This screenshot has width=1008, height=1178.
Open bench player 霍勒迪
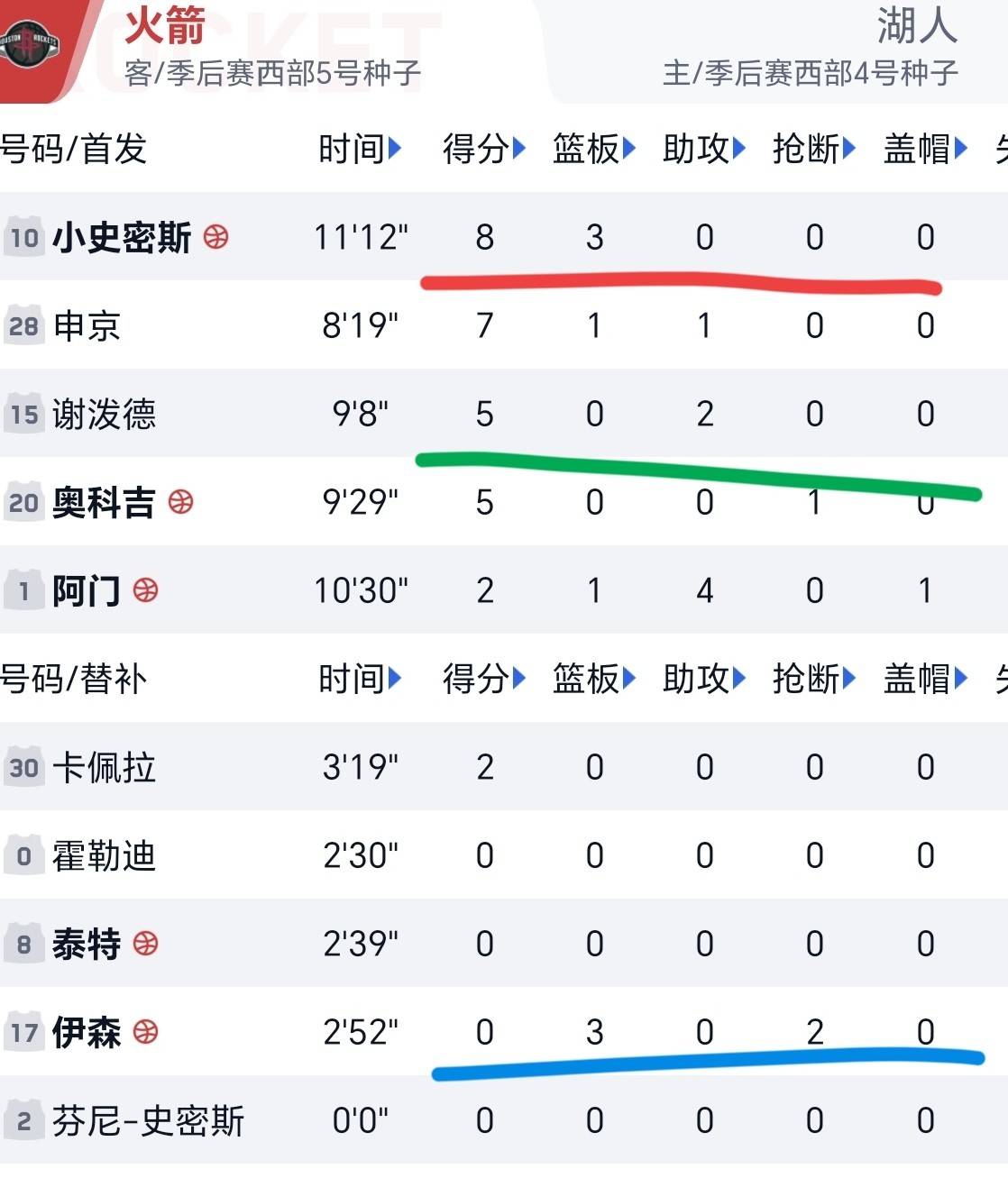point(104,855)
